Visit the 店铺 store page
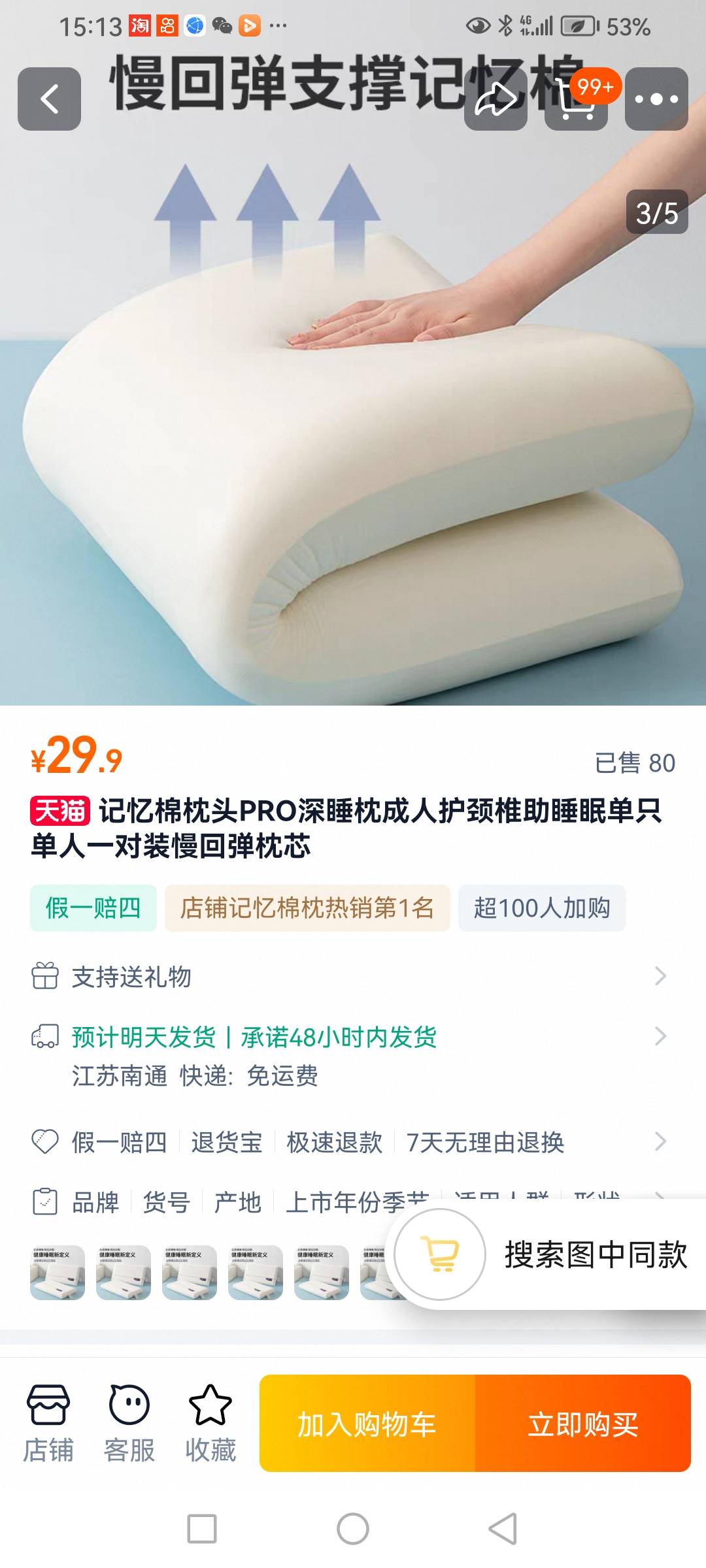706x1568 pixels. 48,1422
